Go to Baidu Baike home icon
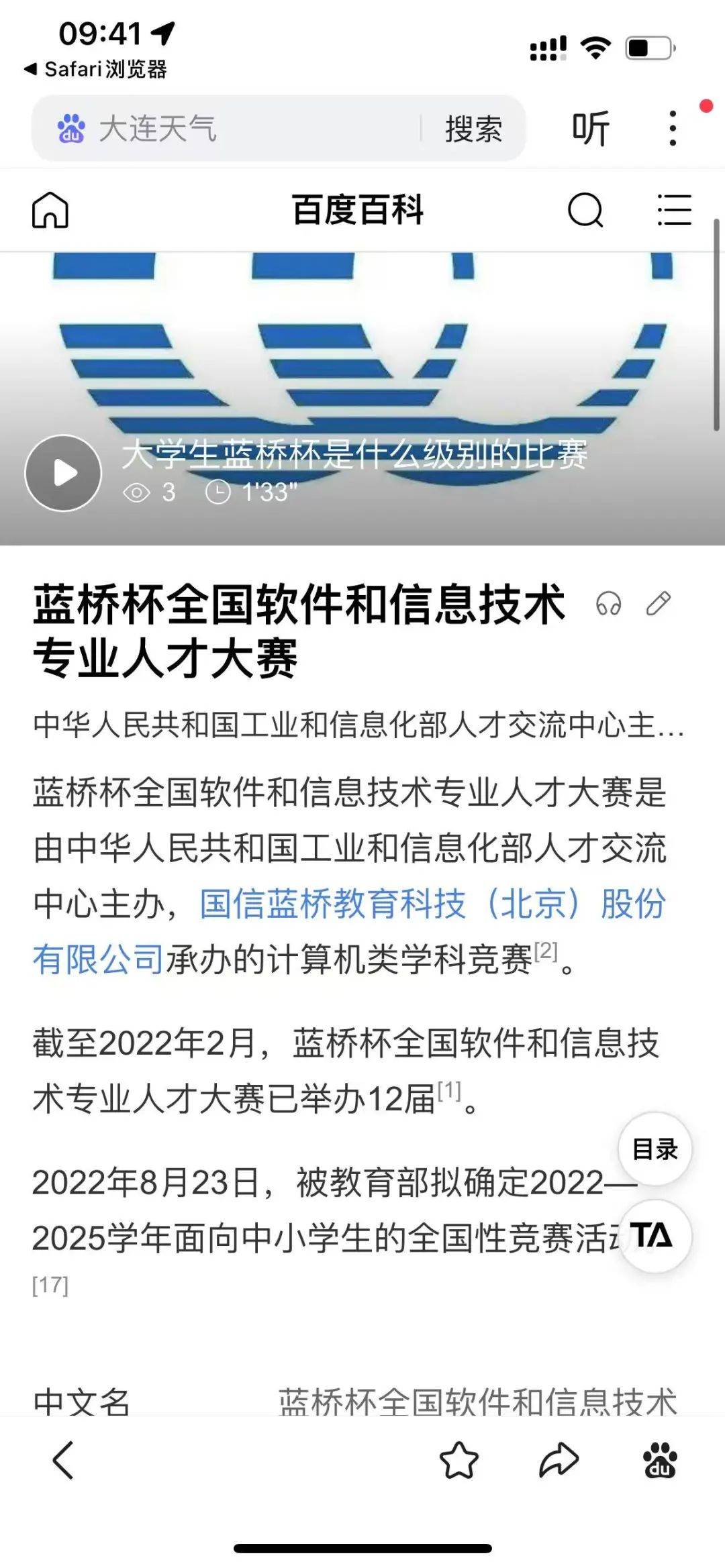 tap(50, 210)
